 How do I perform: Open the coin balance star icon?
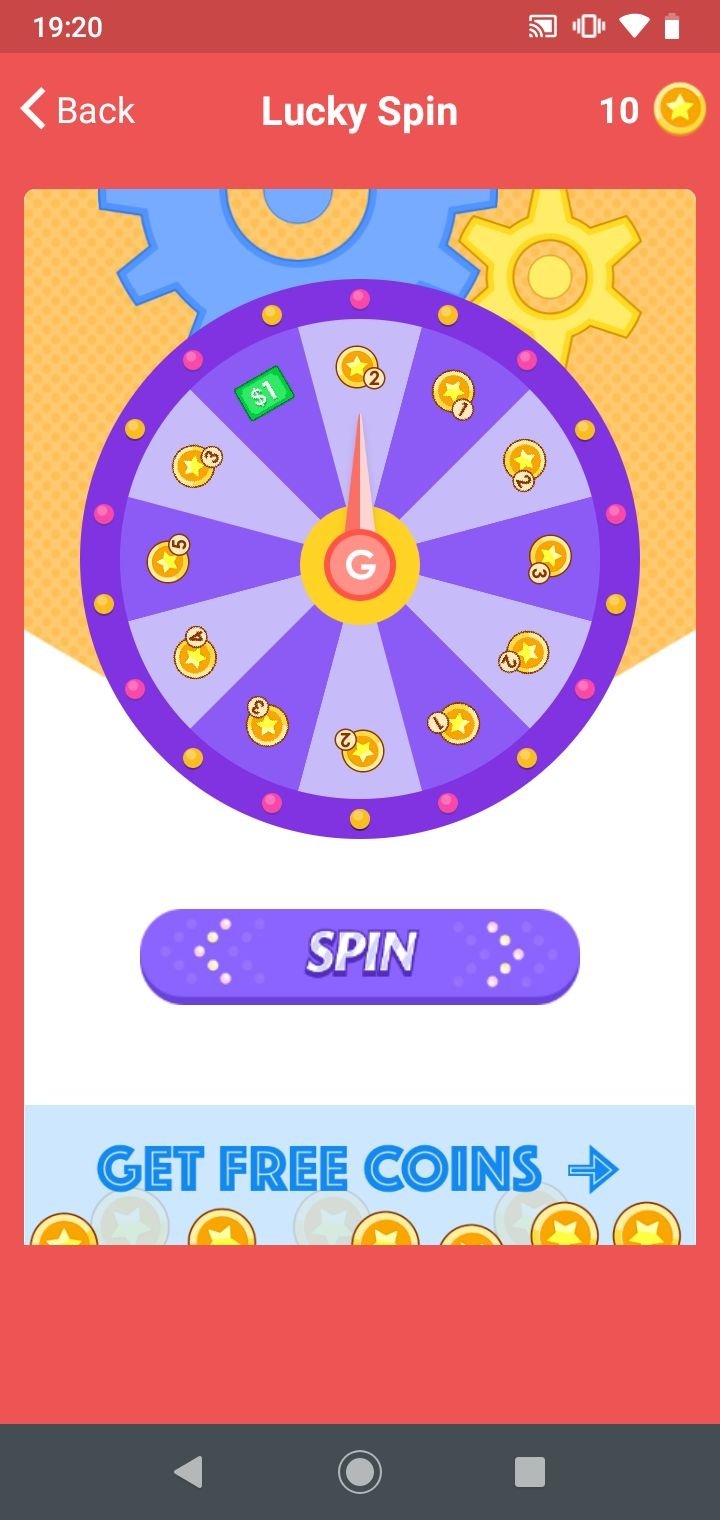tap(680, 110)
